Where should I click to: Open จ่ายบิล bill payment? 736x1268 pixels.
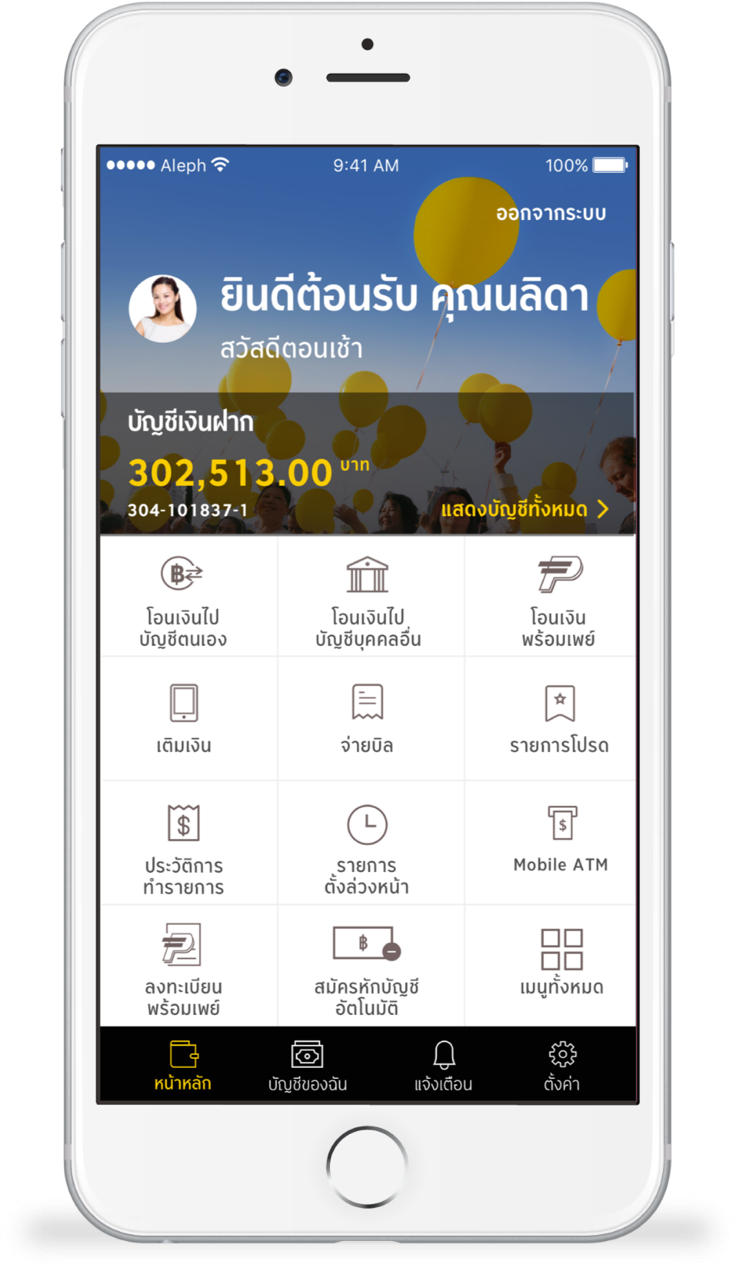(x=367, y=720)
